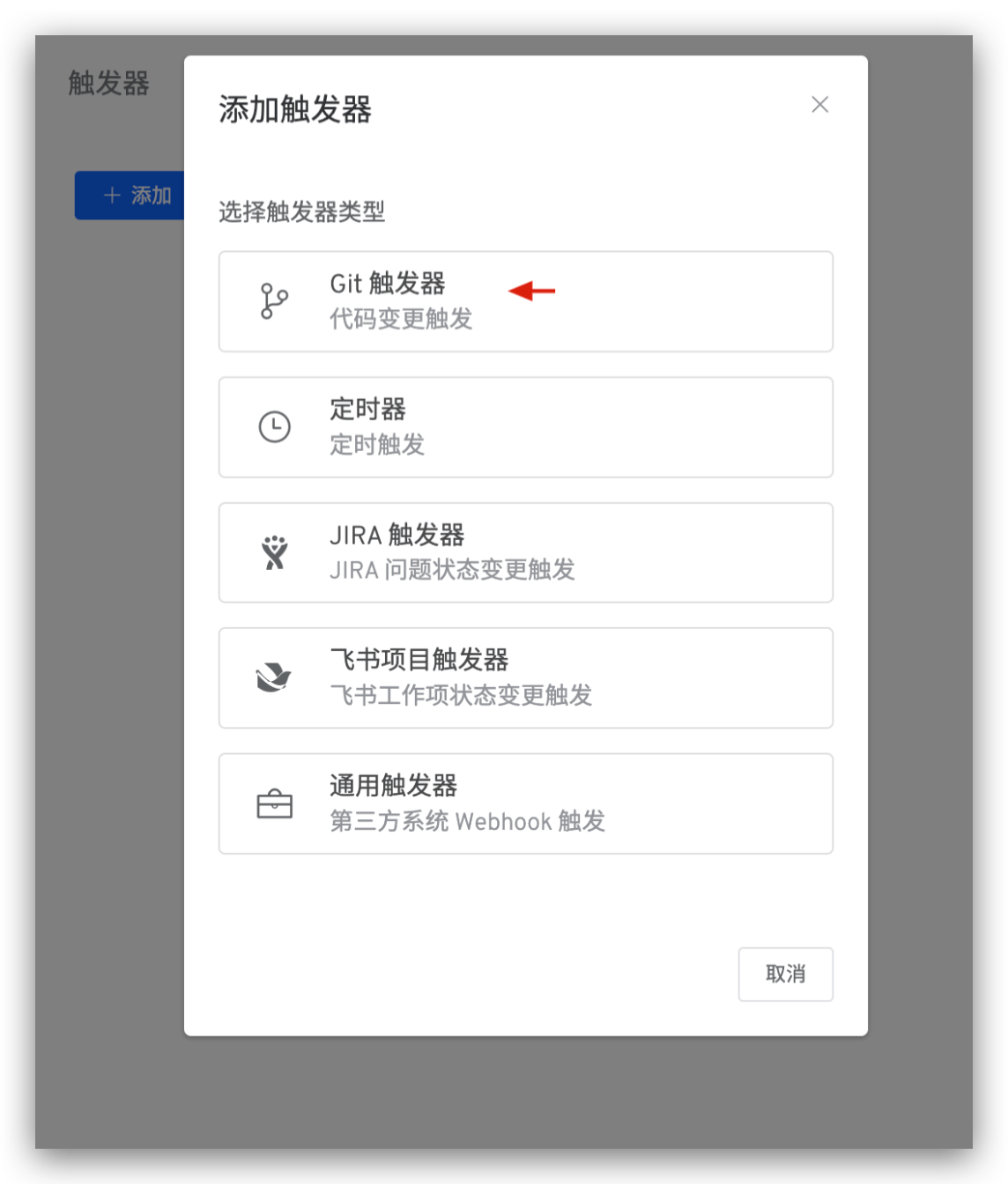Choose the 定时器 trigger type

pyautogui.click(x=525, y=427)
